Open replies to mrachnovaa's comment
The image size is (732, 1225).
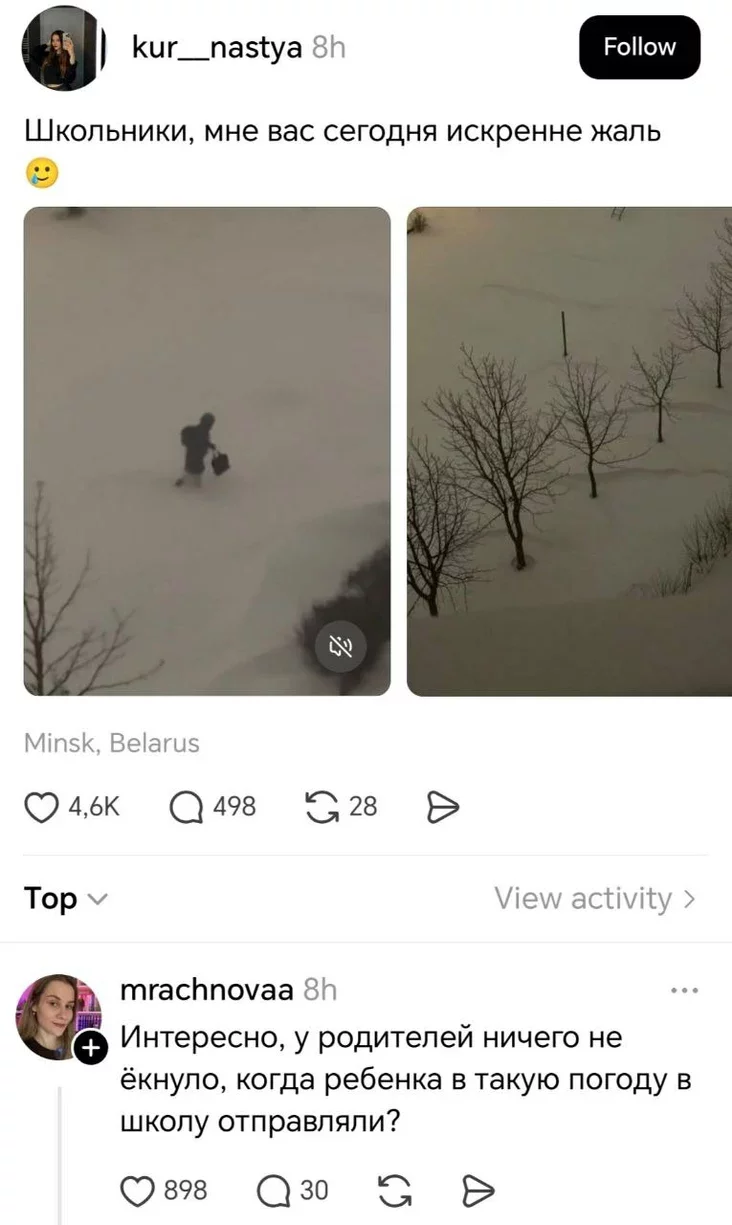click(272, 1190)
